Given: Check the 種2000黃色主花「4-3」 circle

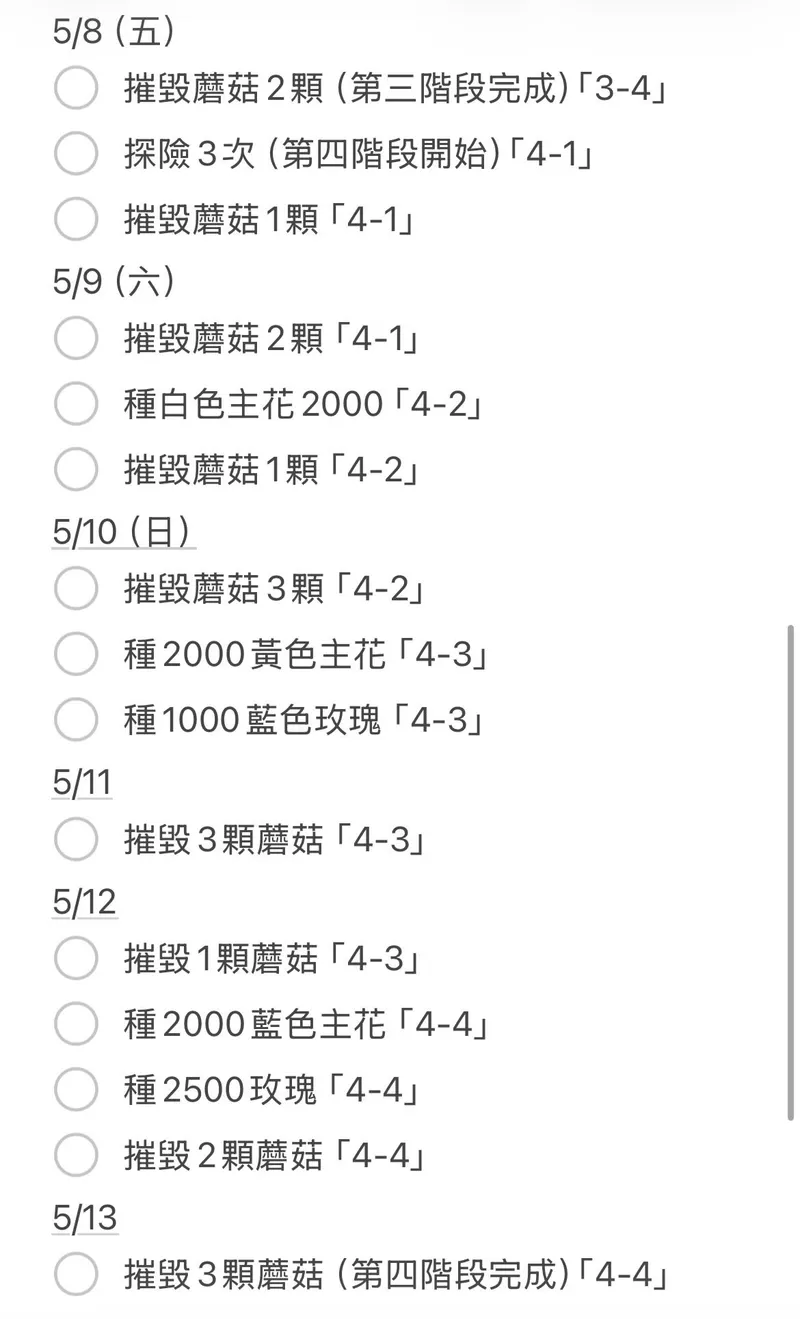Looking at the screenshot, I should [x=76, y=655].
